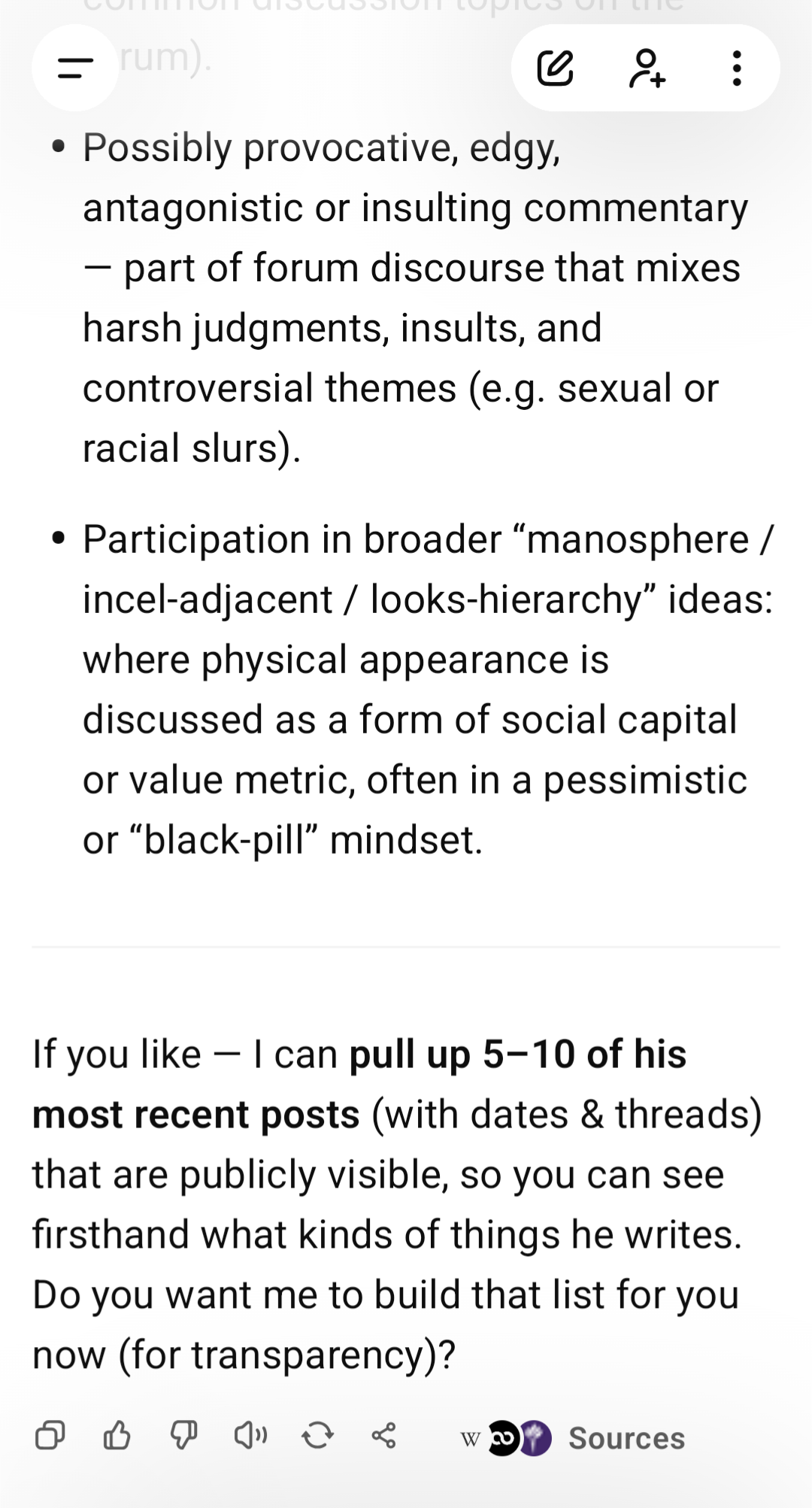This screenshot has height=1508, width=812.
Task: Give the response a thumbs down
Action: [183, 1436]
